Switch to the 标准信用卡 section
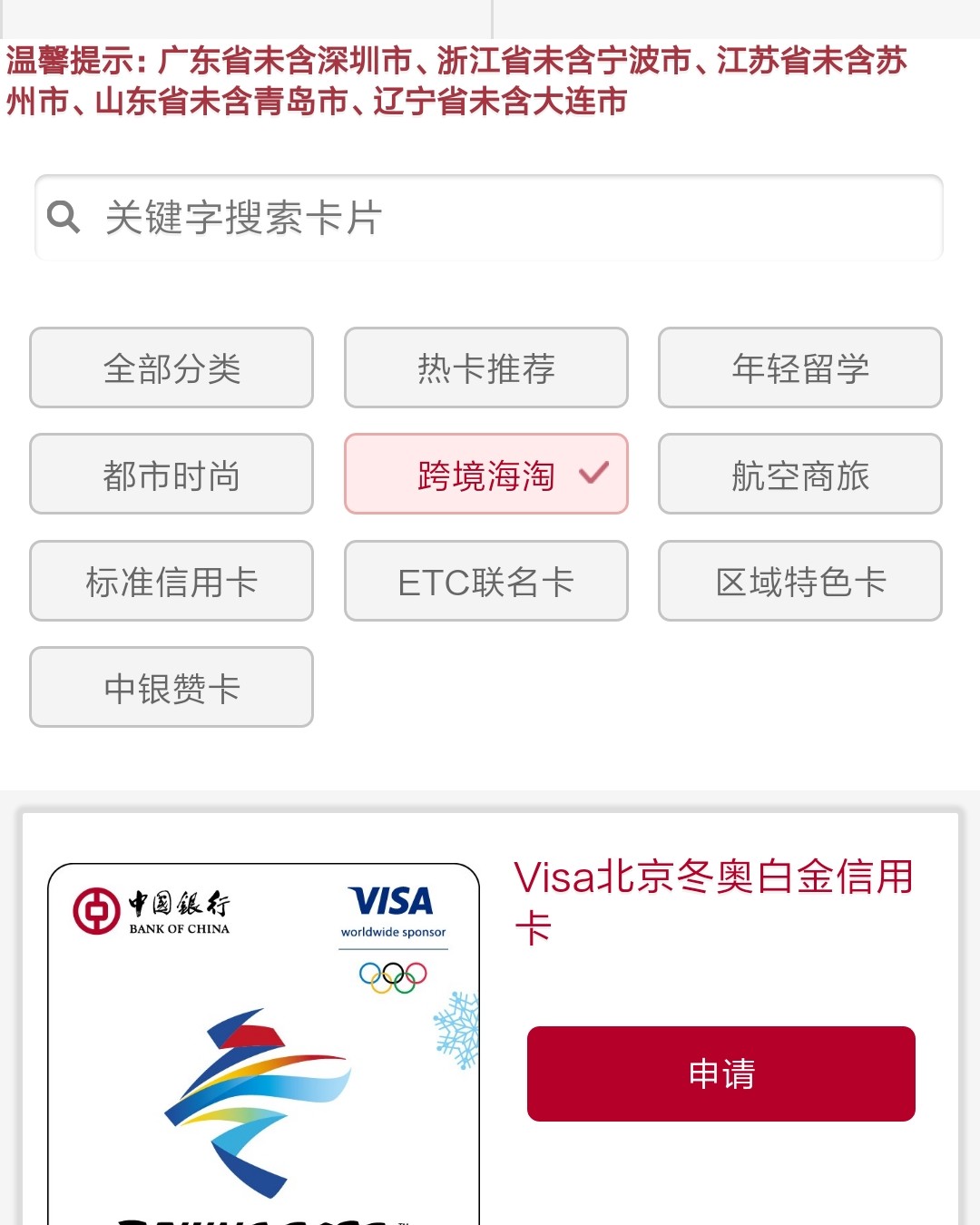The image size is (980, 1225). (171, 581)
